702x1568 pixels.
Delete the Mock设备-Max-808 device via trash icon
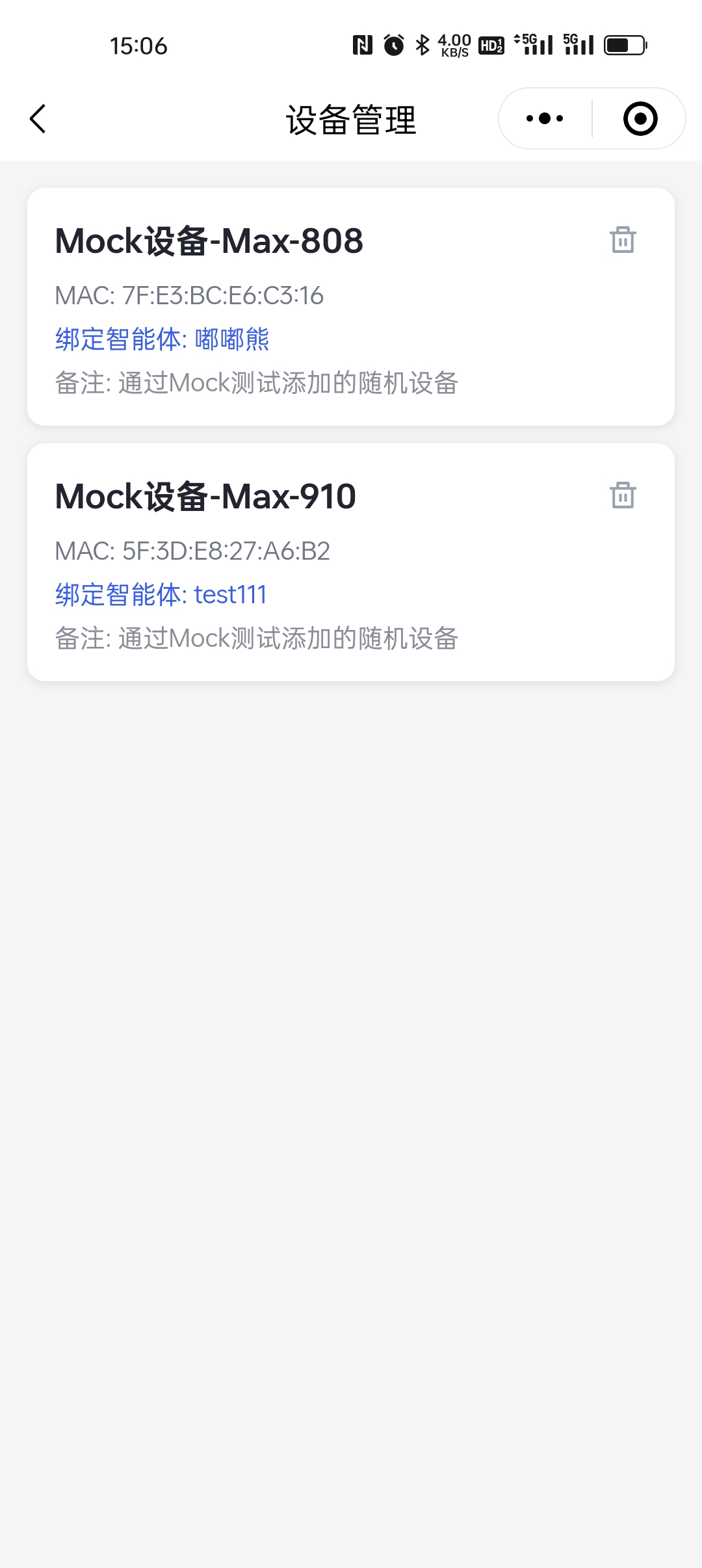click(622, 241)
